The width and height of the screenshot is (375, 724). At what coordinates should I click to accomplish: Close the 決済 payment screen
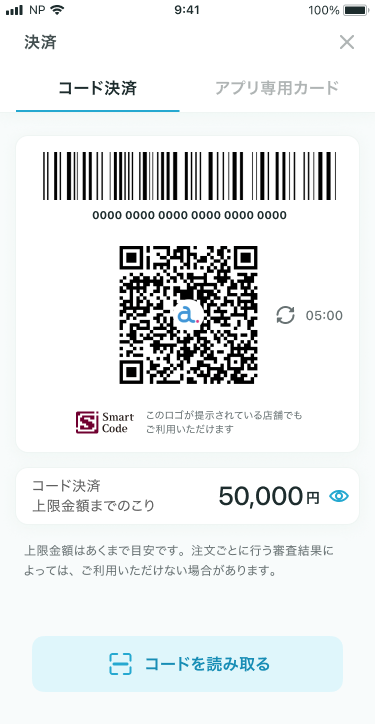347,42
